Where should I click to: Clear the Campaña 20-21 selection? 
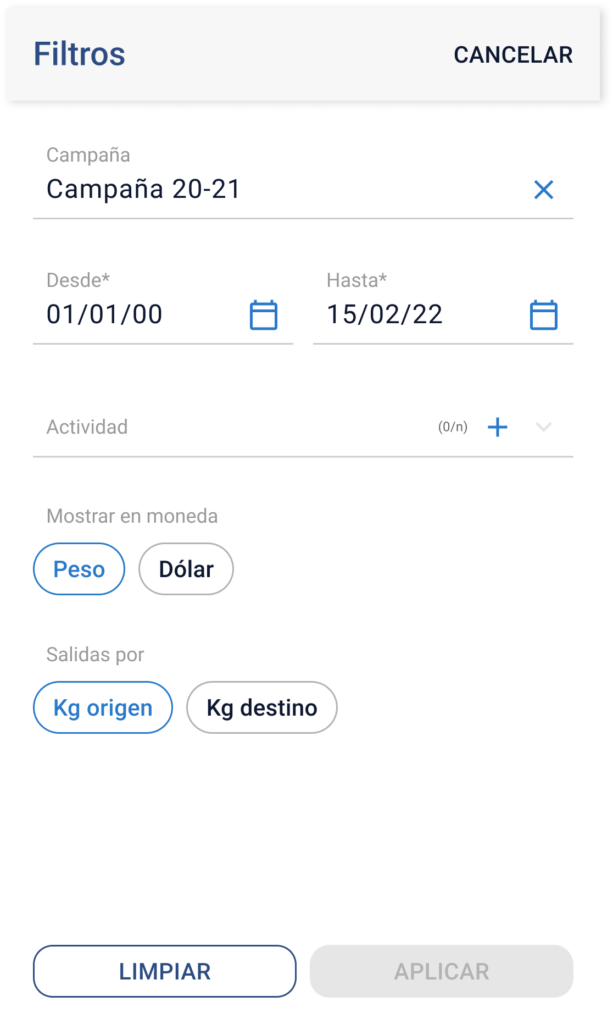(543, 190)
